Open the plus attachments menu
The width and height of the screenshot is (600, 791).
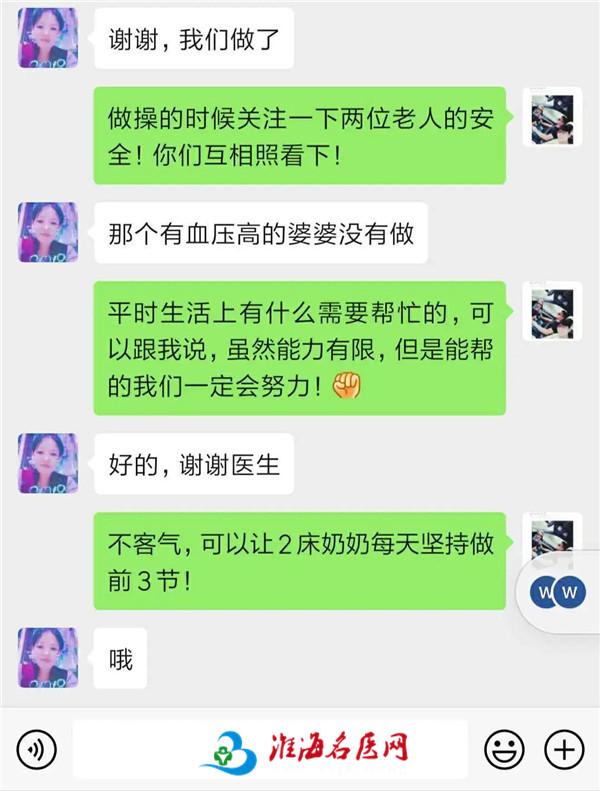pos(563,748)
